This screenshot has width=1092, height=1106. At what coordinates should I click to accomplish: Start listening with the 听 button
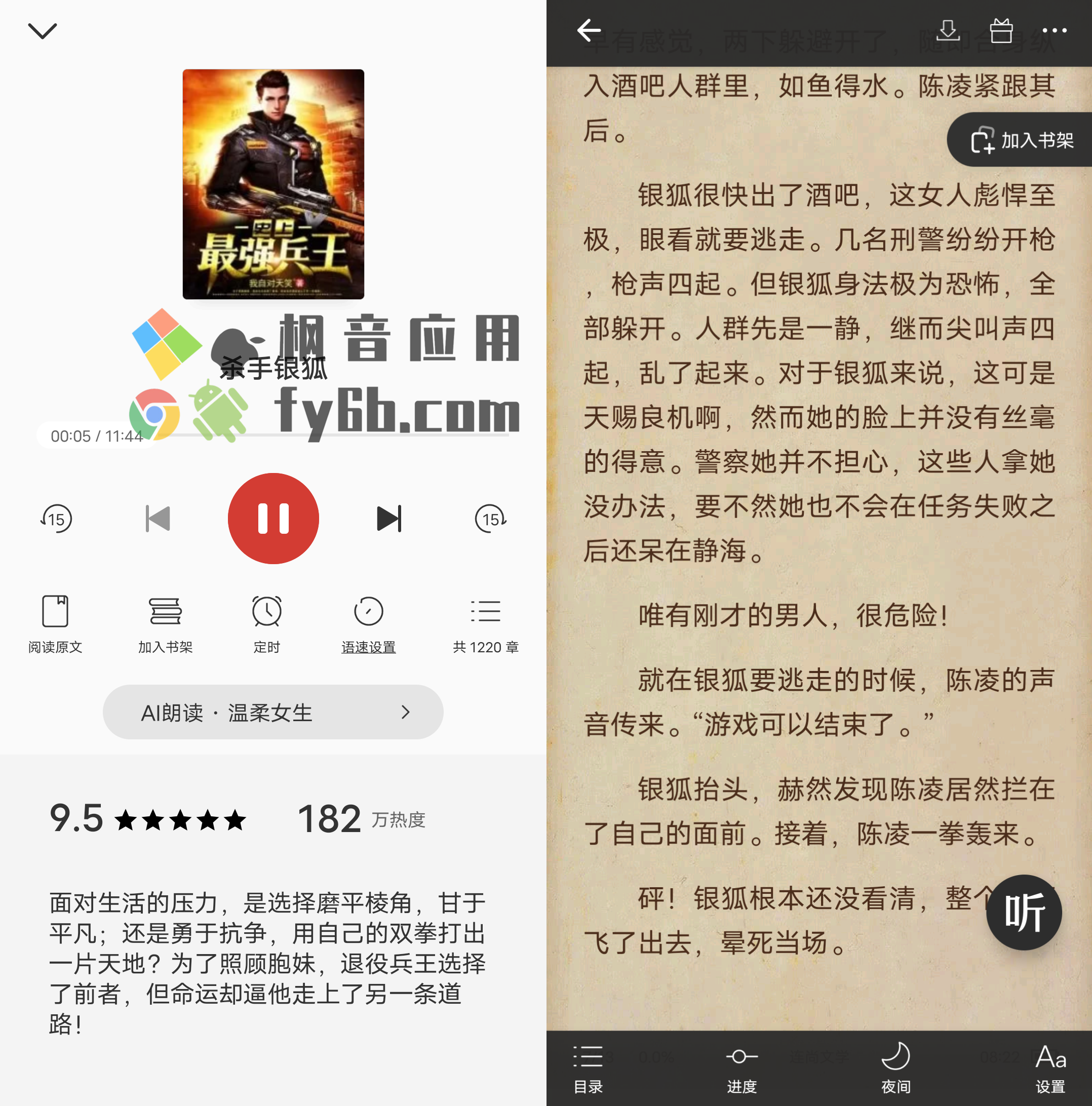click(x=1023, y=912)
